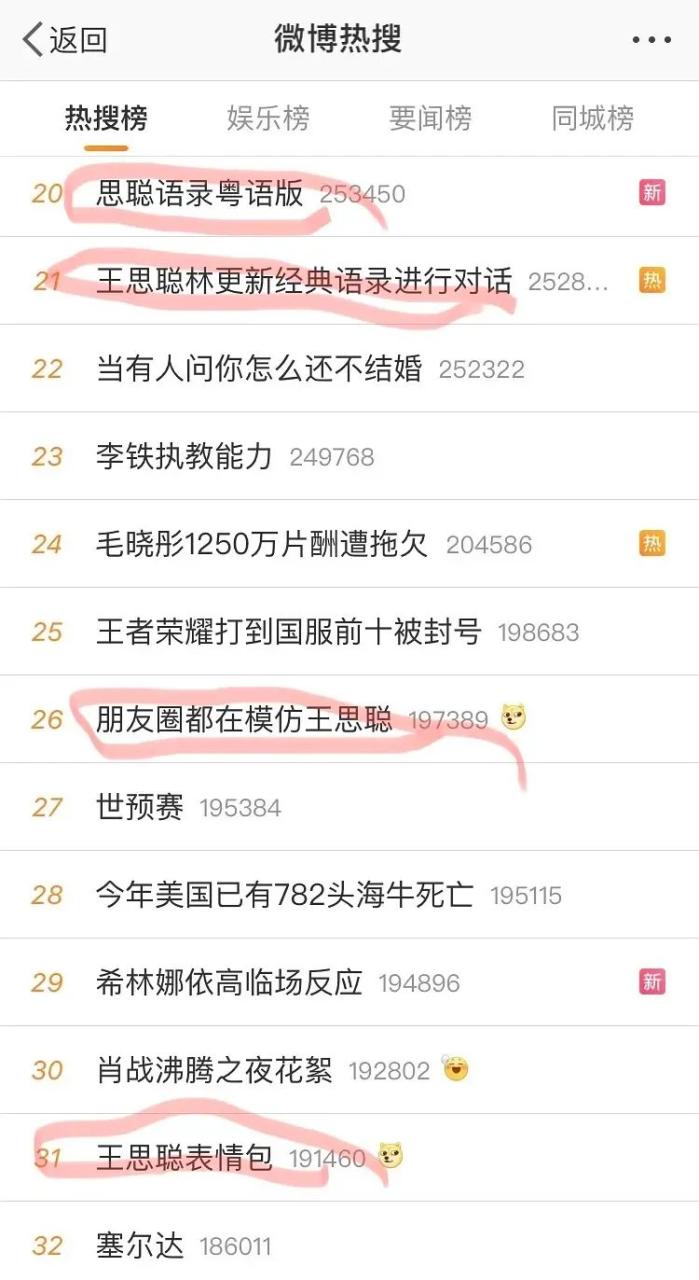699x1280 pixels.
Task: Select the 热搜榜 tab
Action: (106, 118)
